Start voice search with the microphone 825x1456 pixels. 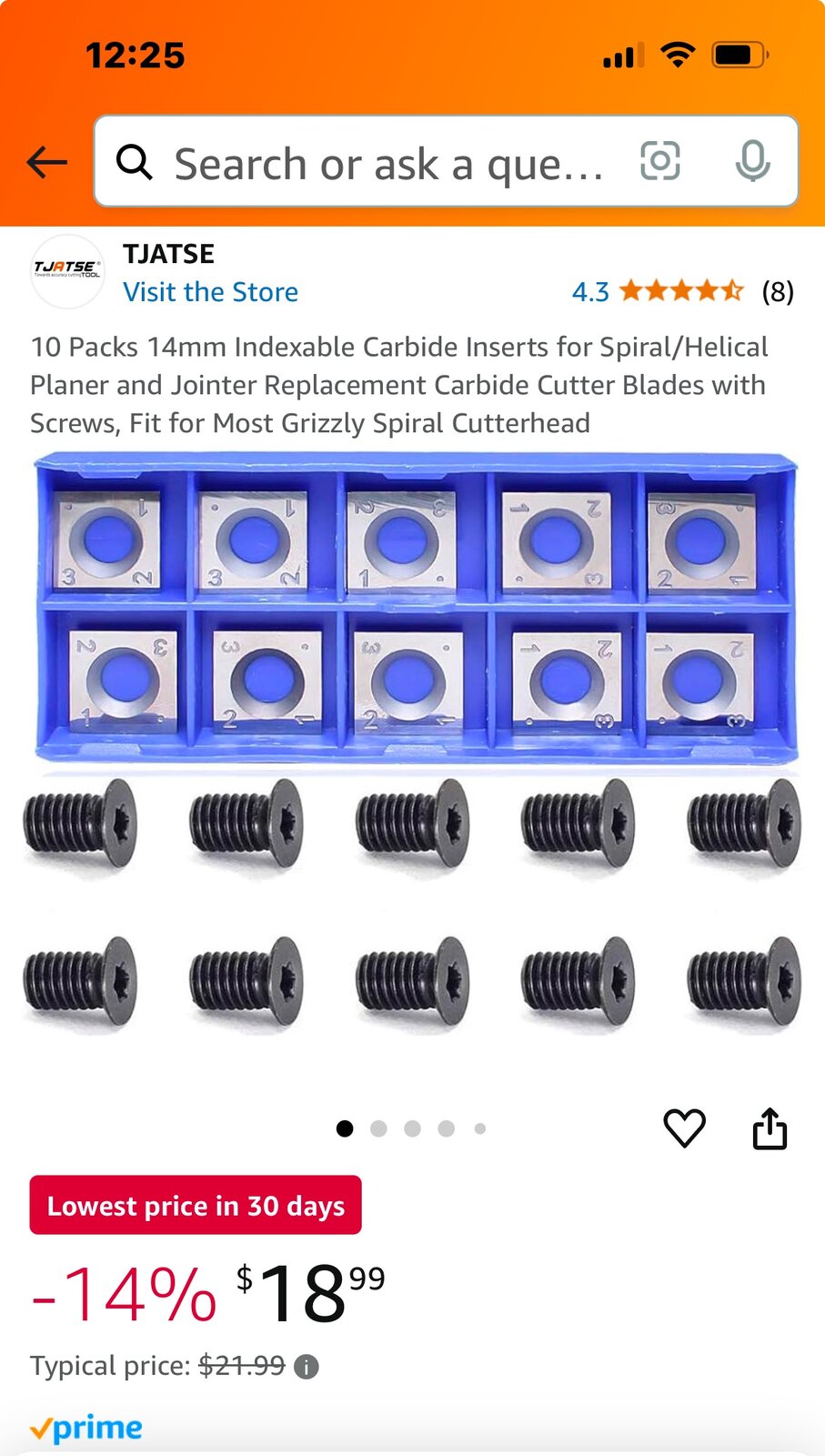752,162
